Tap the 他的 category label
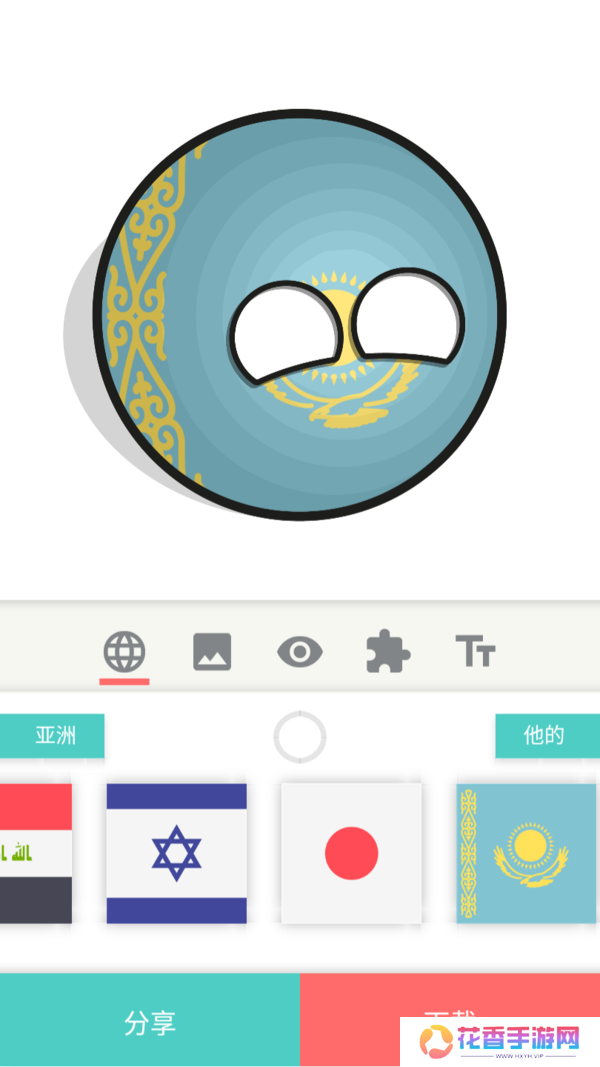The width and height of the screenshot is (600, 1067). tap(545, 736)
